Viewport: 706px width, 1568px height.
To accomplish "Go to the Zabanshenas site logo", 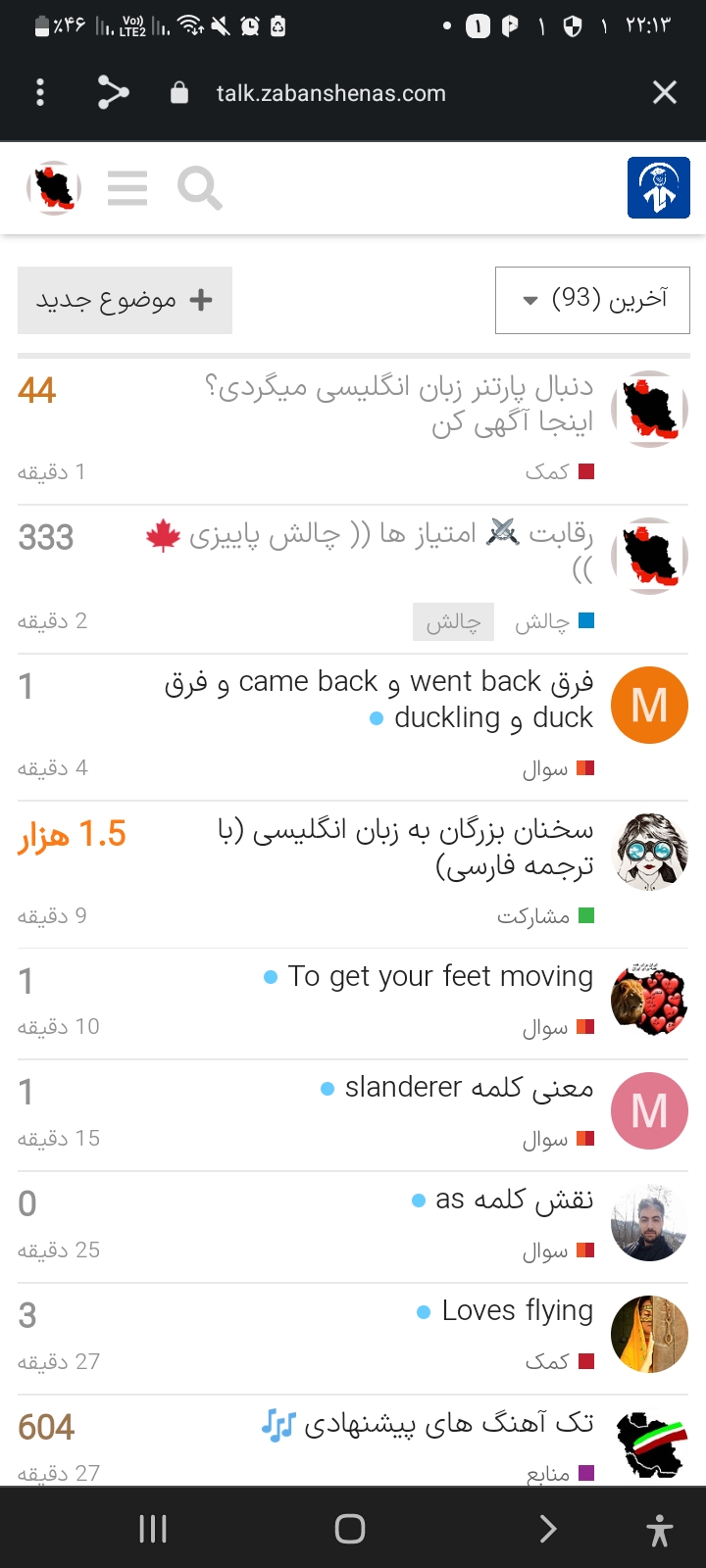I will tap(658, 187).
